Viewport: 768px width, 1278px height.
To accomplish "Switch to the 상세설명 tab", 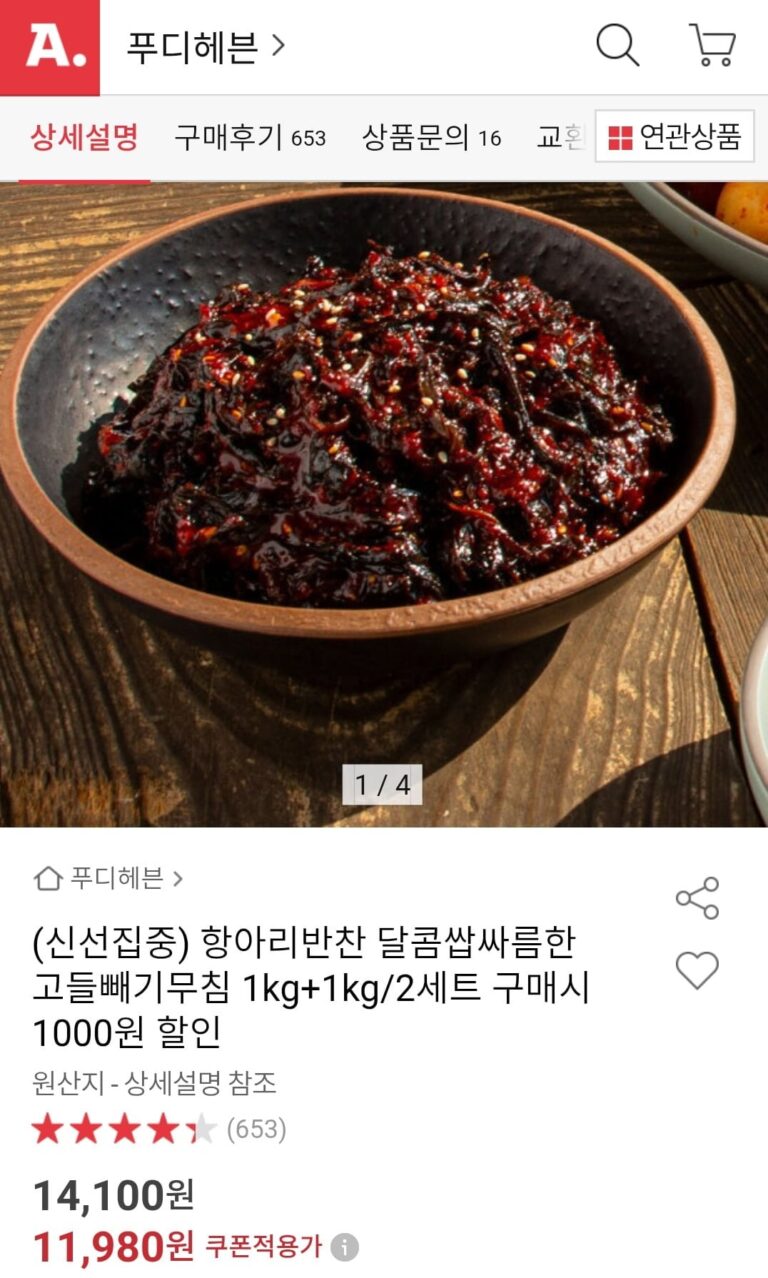I will pos(84,138).
